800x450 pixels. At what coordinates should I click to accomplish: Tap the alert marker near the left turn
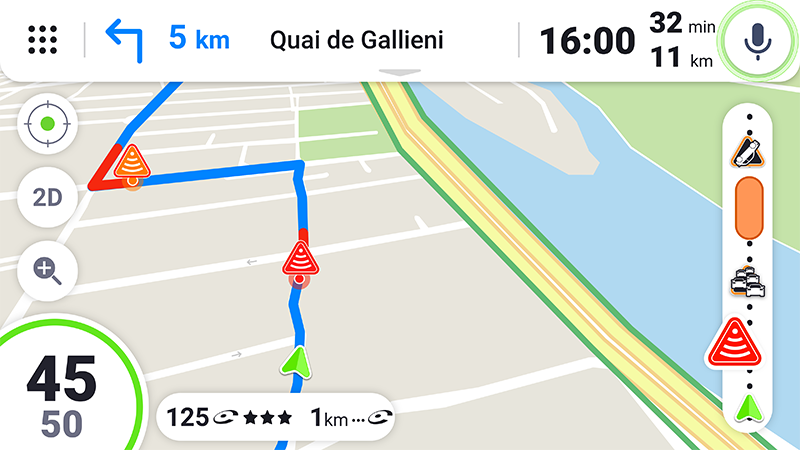tap(131, 164)
